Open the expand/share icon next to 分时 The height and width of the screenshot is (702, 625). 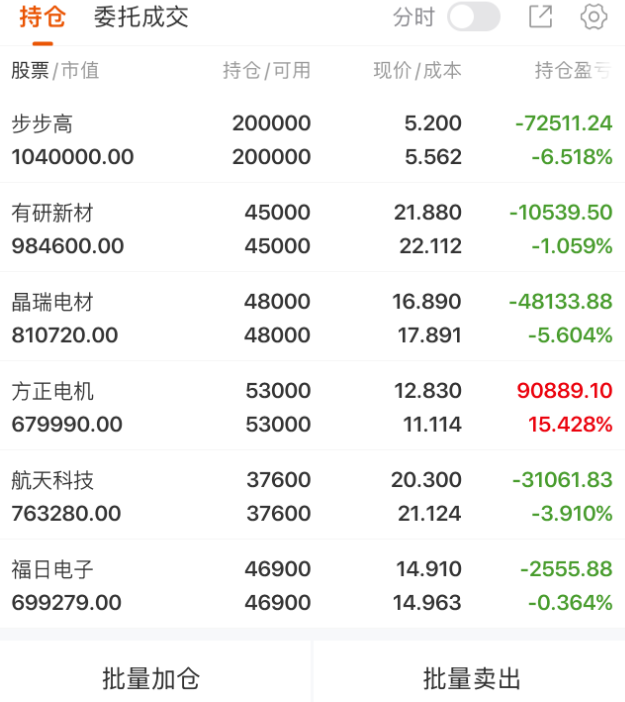point(540,17)
